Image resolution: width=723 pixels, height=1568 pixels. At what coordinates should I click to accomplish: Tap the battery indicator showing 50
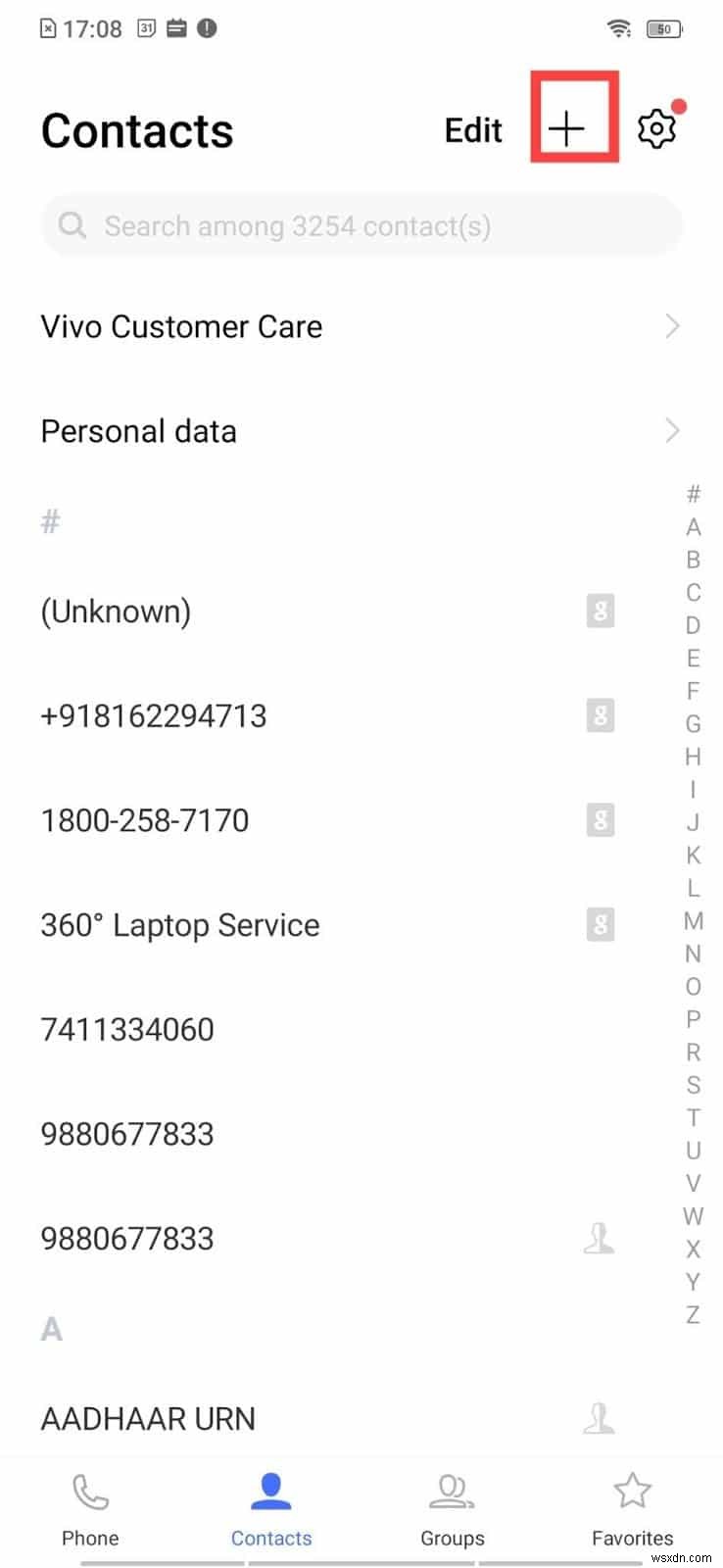[x=664, y=28]
